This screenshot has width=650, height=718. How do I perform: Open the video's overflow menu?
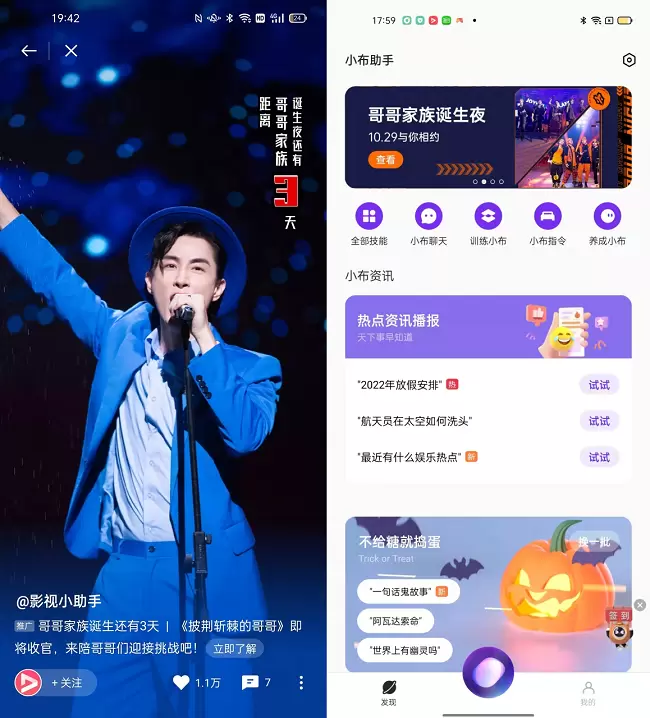pyautogui.click(x=301, y=683)
